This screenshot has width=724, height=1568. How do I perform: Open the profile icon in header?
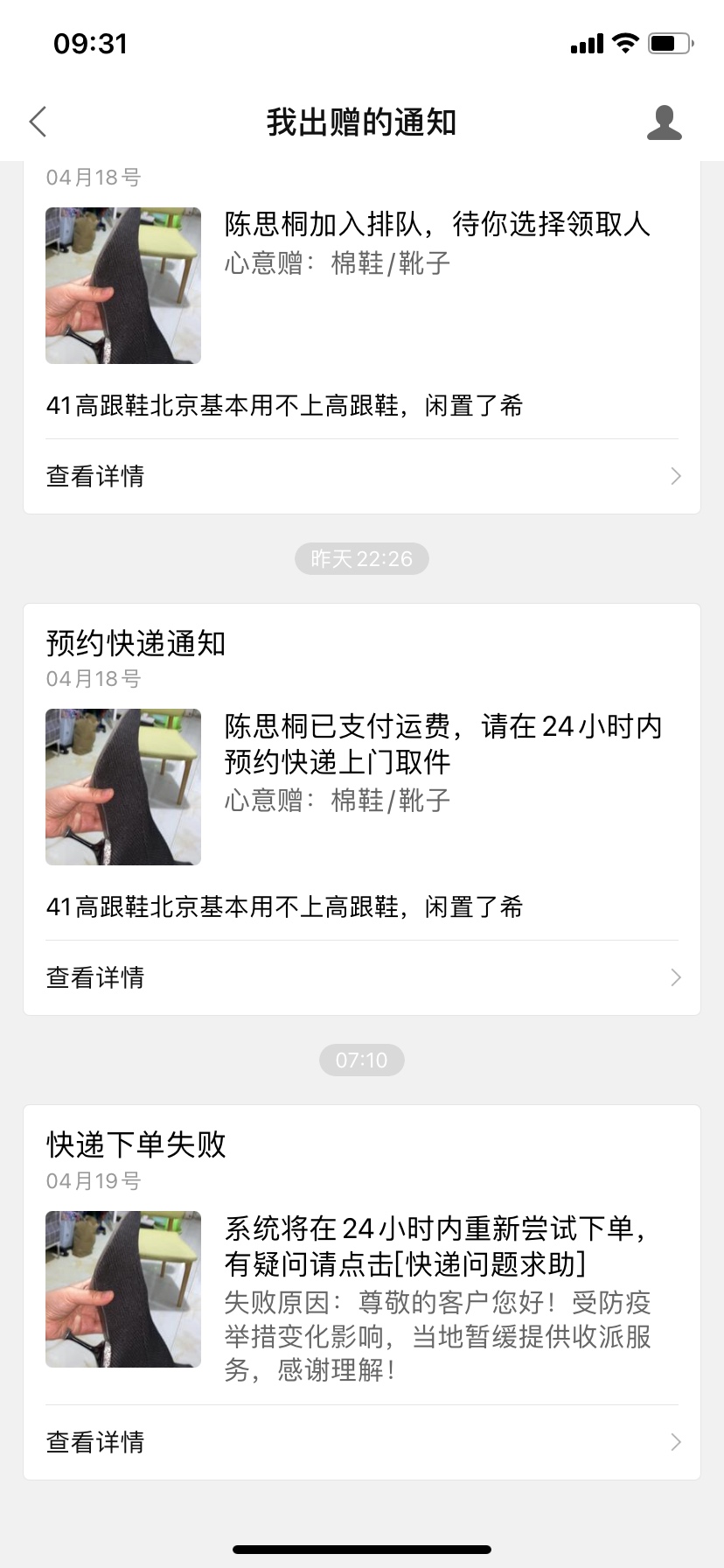pos(665,122)
